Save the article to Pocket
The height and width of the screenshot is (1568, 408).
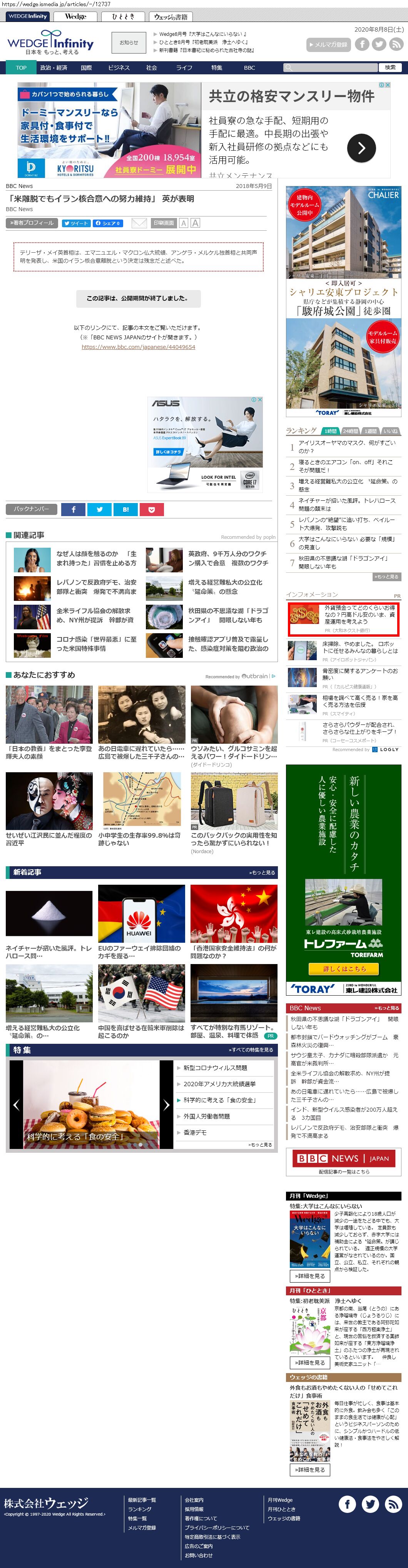(151, 510)
